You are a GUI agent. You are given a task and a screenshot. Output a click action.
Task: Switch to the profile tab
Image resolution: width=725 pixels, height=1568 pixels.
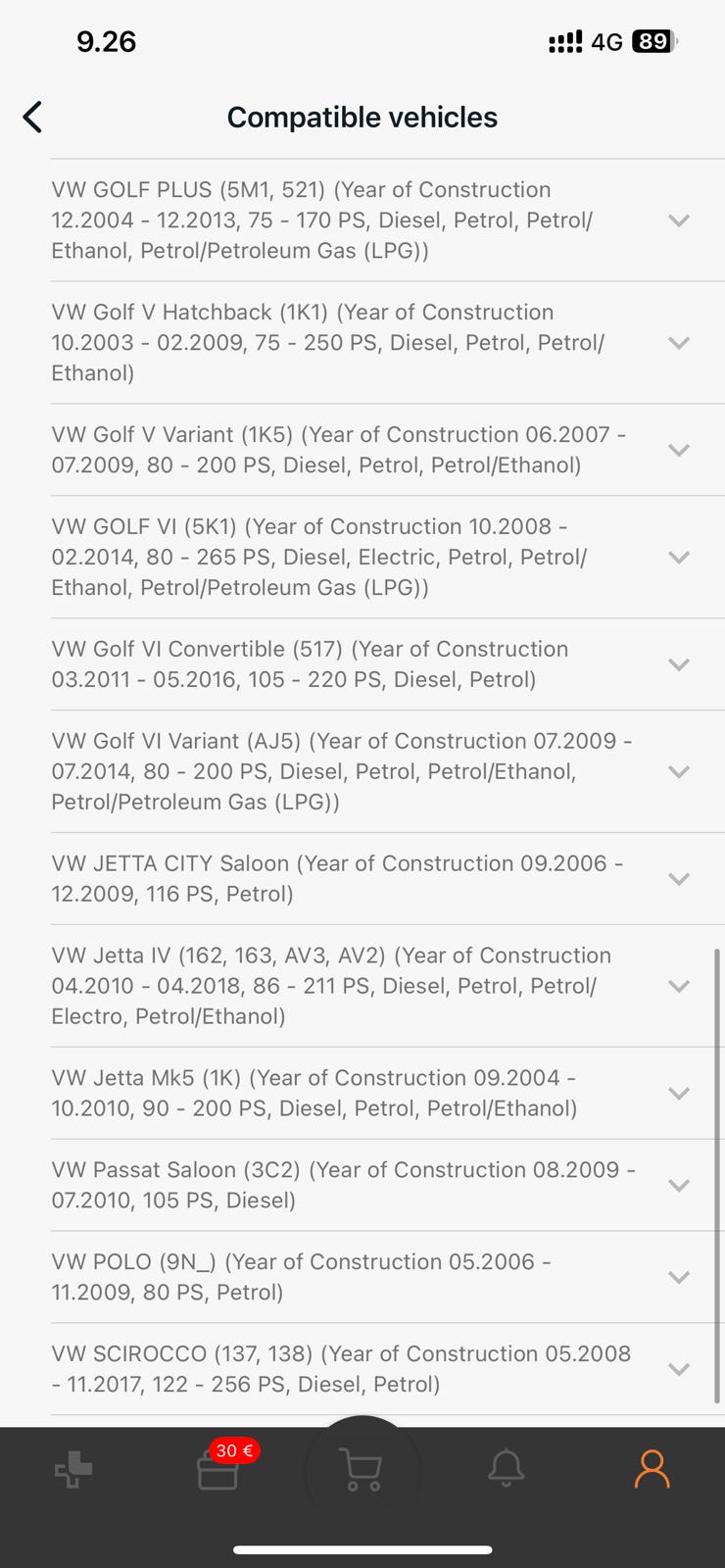click(x=652, y=1470)
